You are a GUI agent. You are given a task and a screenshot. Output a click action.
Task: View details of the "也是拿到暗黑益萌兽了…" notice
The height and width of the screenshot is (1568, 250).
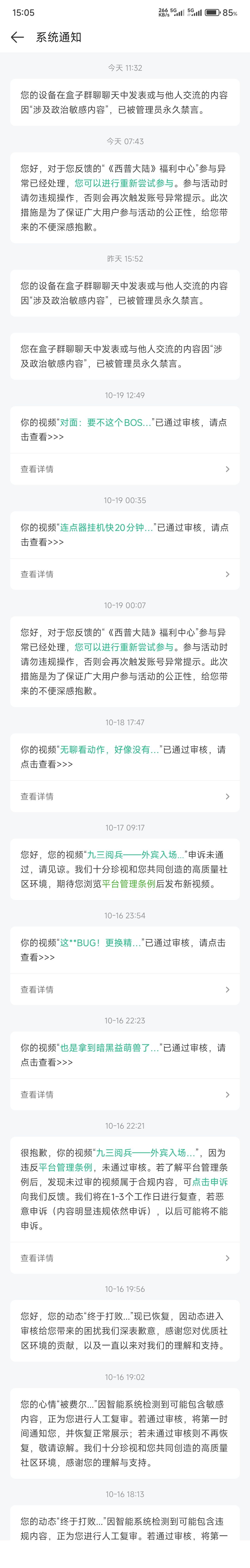125,1094
